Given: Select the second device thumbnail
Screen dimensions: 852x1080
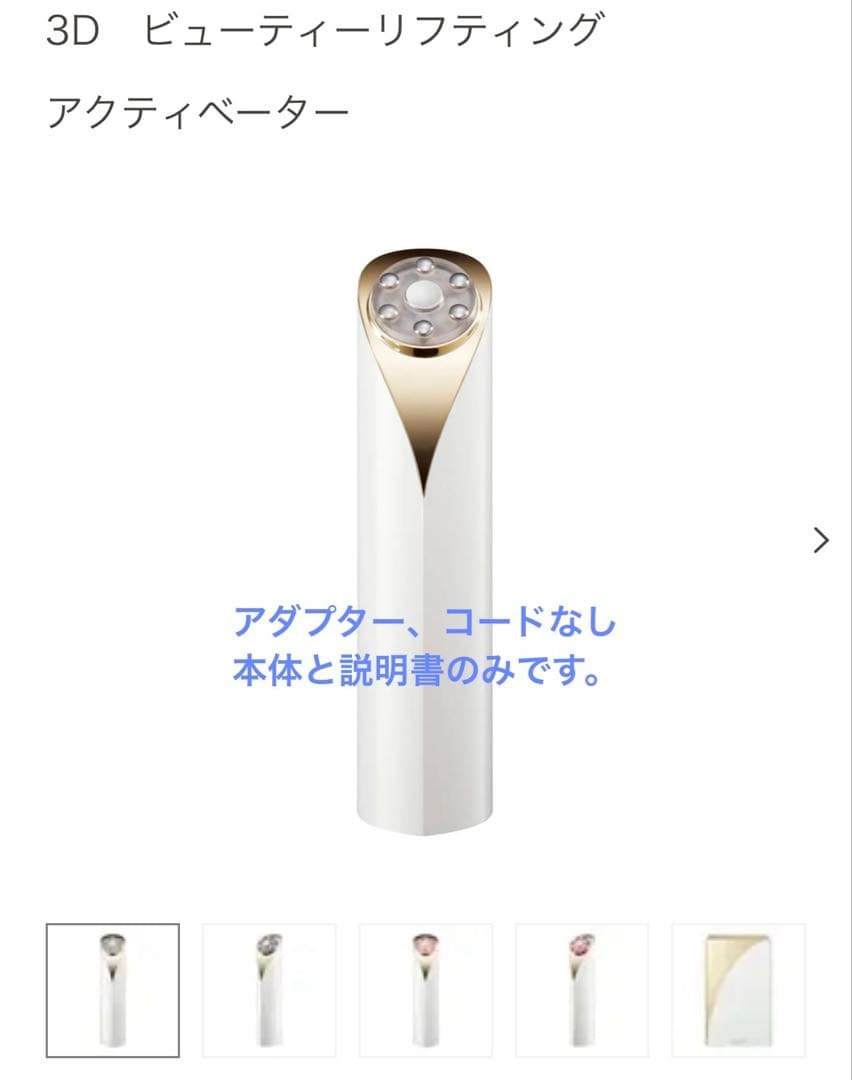Looking at the screenshot, I should [x=269, y=990].
